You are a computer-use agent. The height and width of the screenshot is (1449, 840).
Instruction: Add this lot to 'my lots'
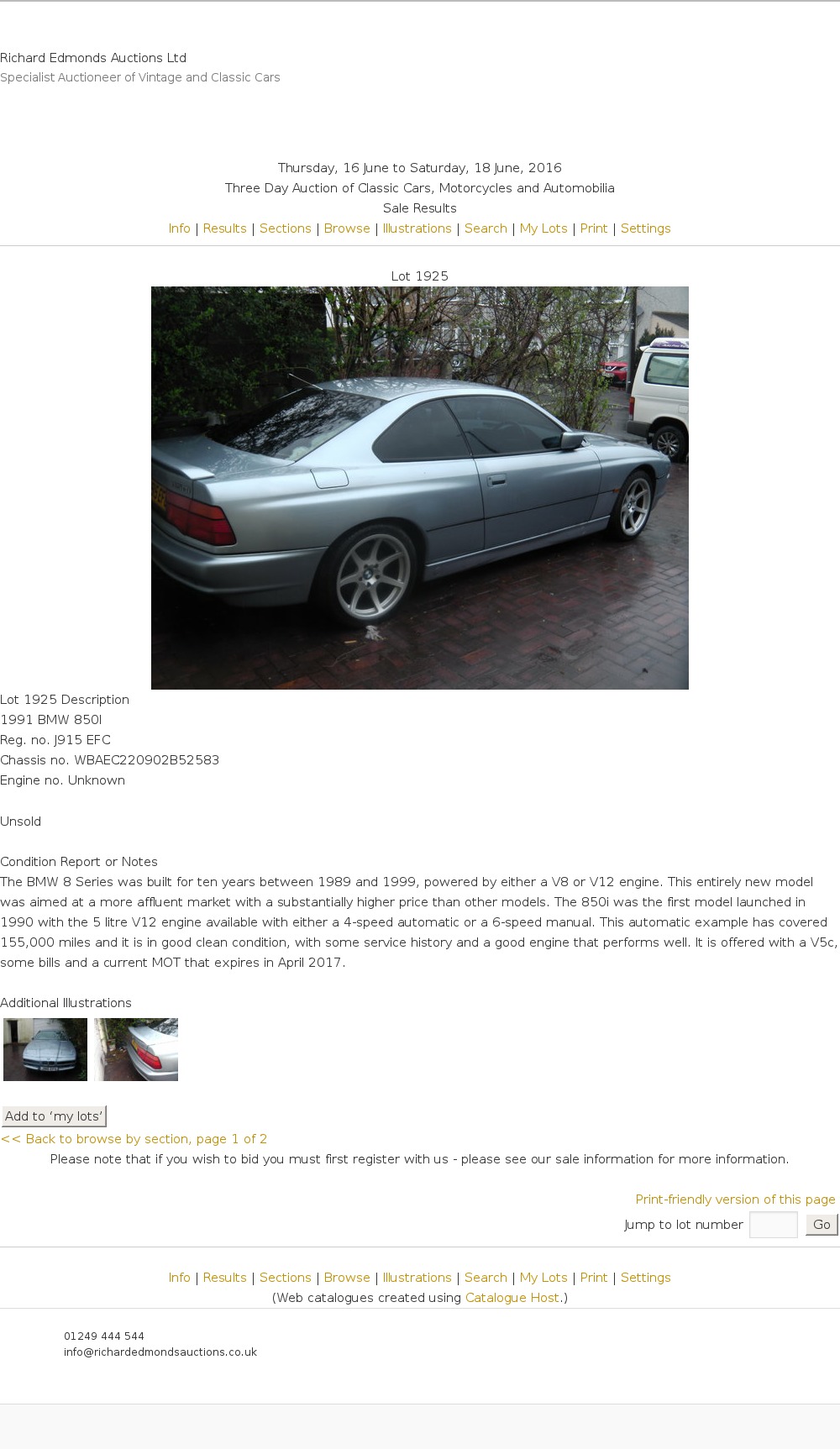click(54, 1116)
